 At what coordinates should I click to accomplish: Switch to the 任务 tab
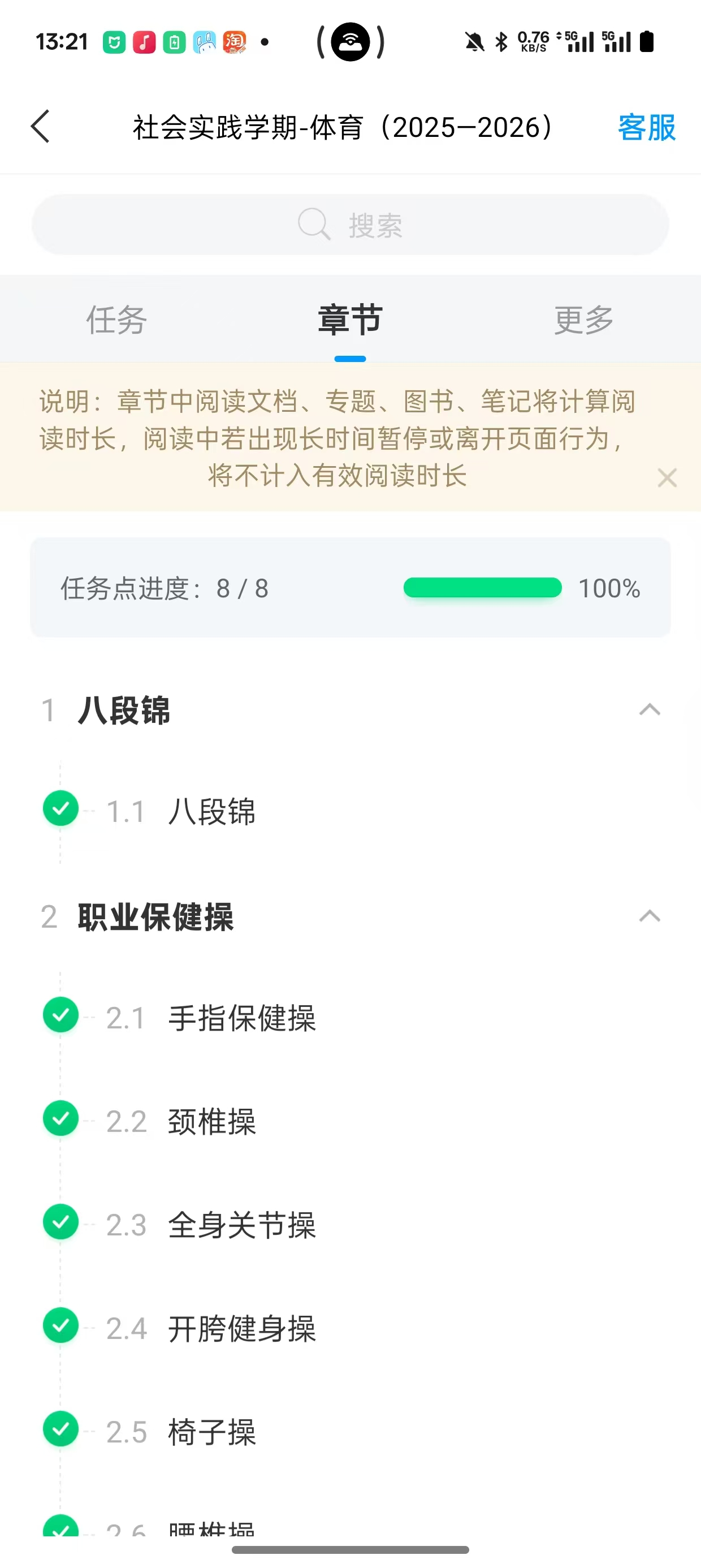(x=117, y=320)
